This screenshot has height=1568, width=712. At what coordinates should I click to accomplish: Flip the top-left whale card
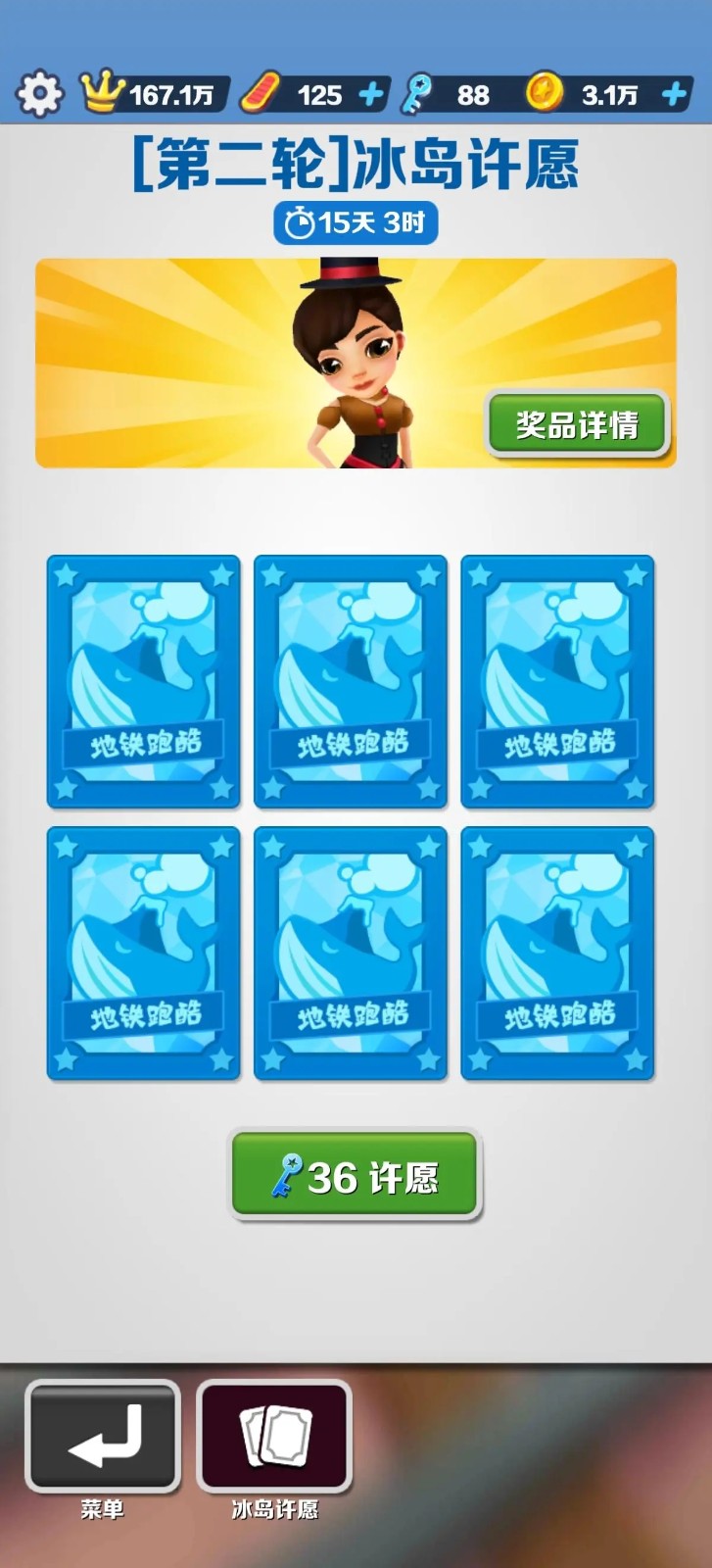click(x=144, y=682)
